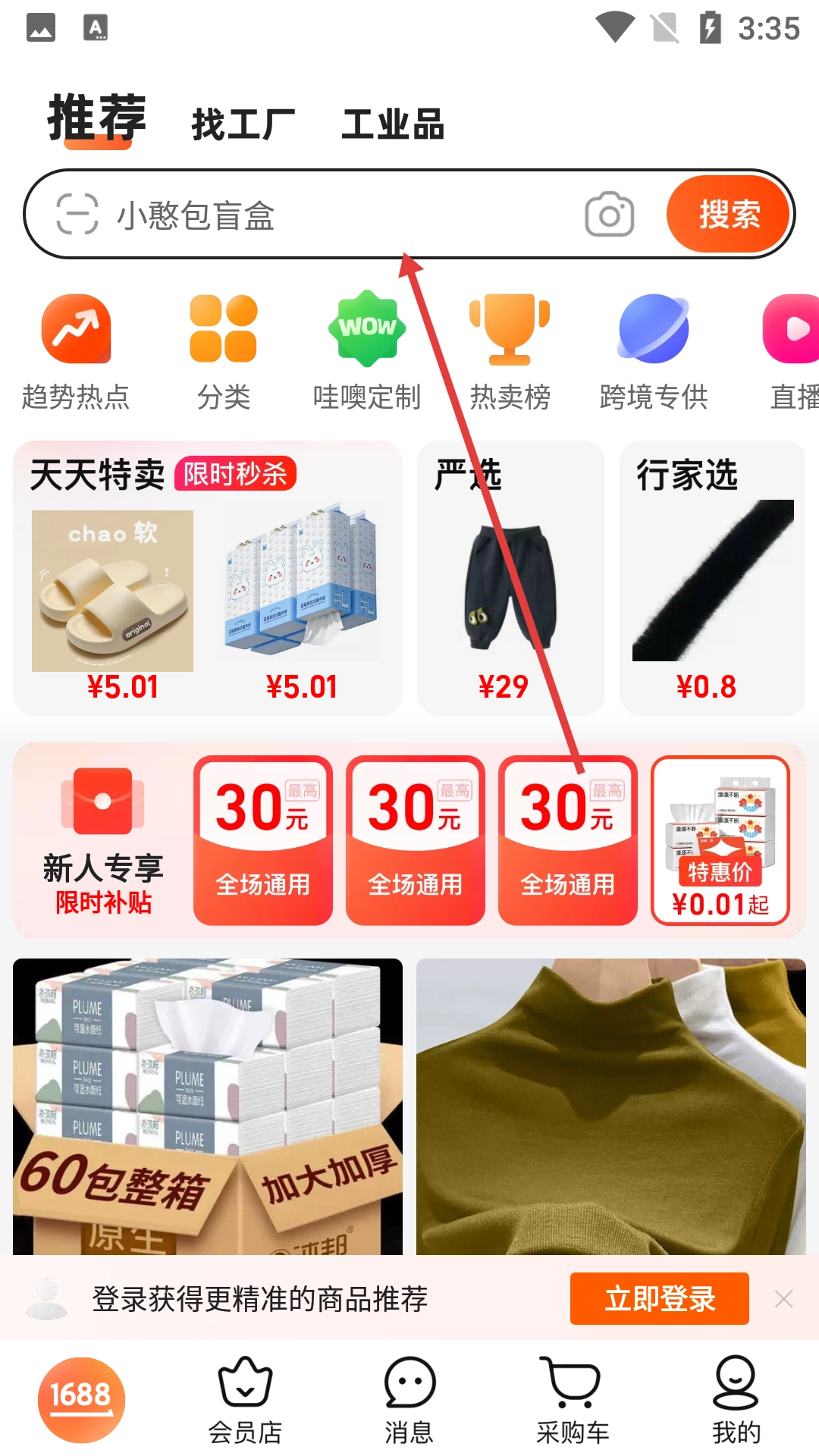The width and height of the screenshot is (819, 1456).
Task: Tap the orange 搜索 button
Action: 729,215
